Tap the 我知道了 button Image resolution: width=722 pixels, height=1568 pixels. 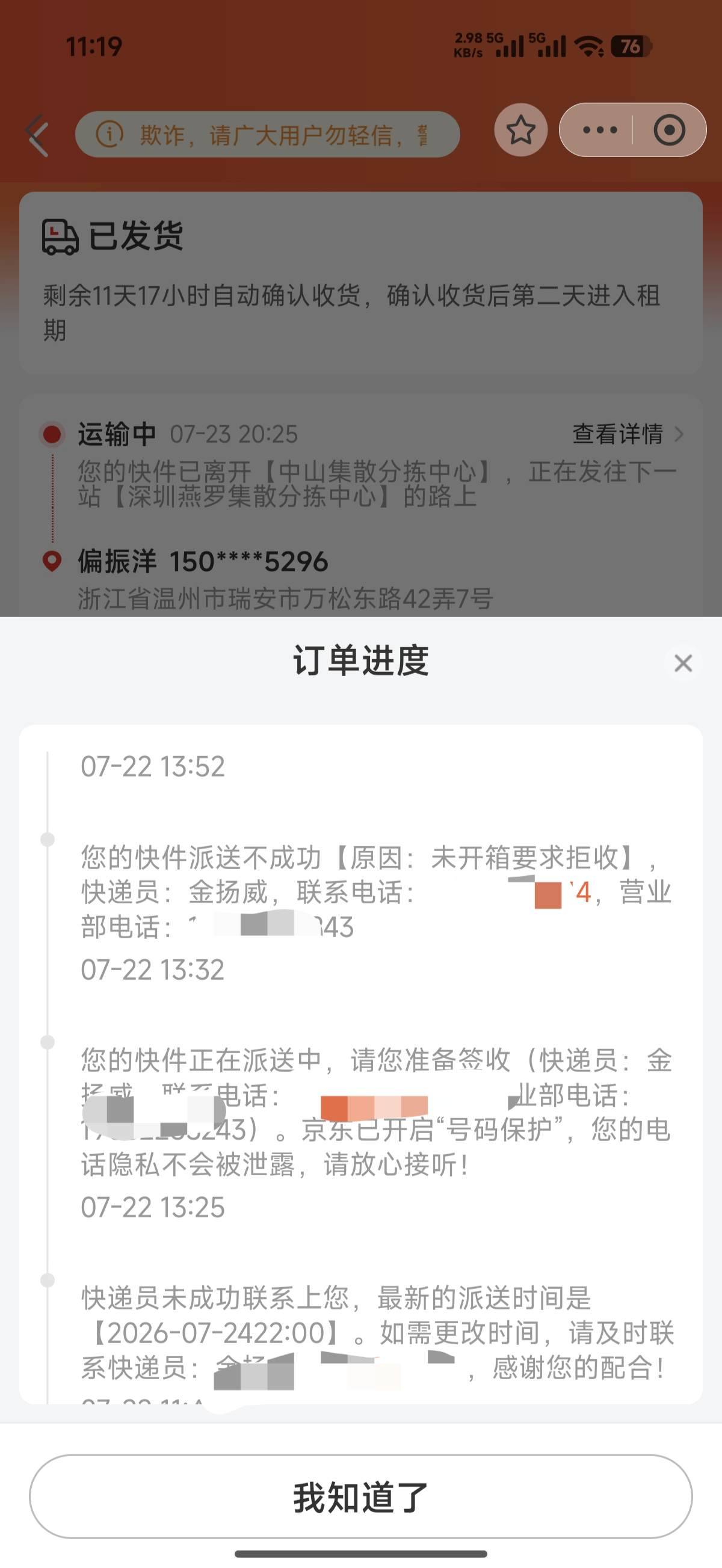click(361, 1496)
